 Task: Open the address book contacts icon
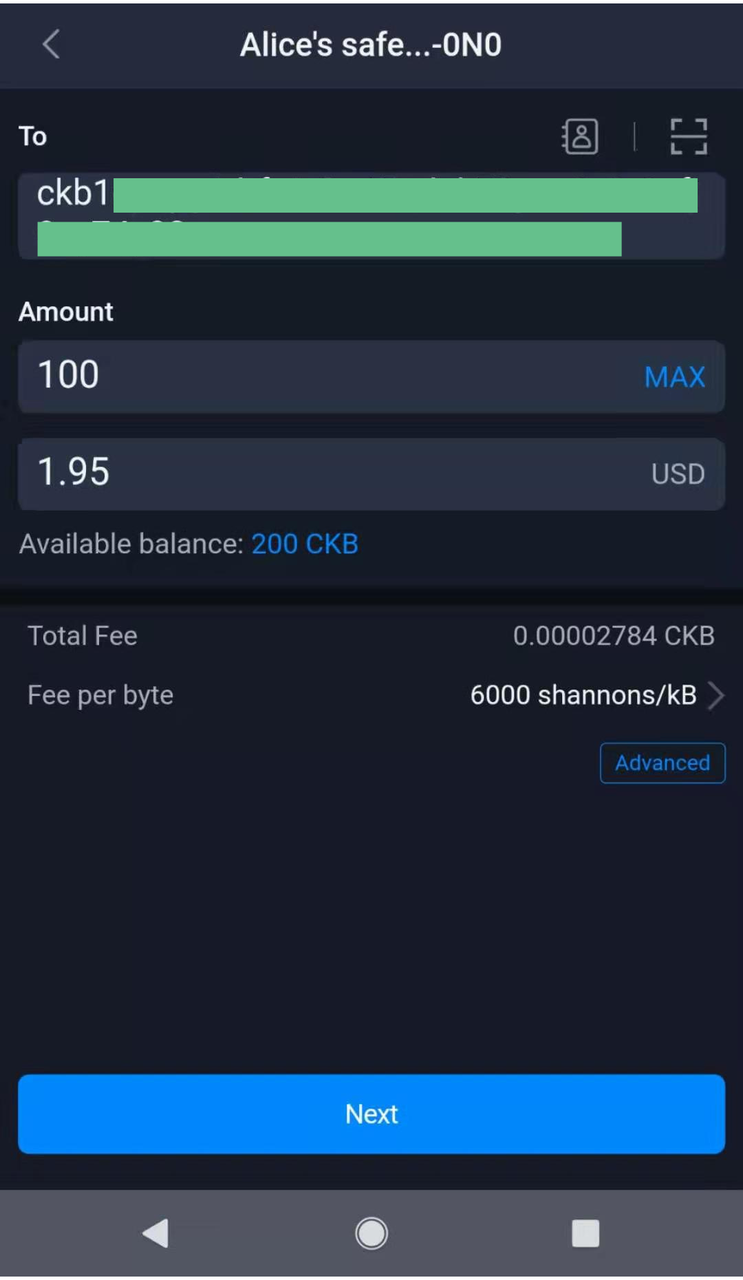tap(580, 136)
